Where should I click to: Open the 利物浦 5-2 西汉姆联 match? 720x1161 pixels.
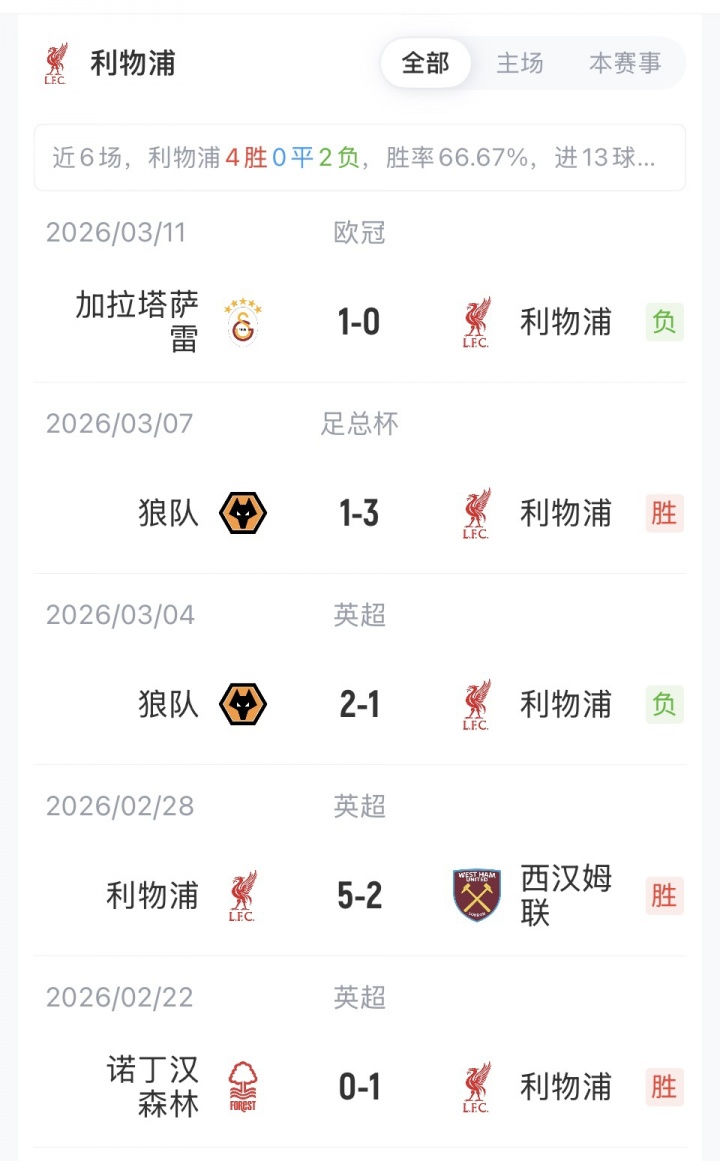359,895
